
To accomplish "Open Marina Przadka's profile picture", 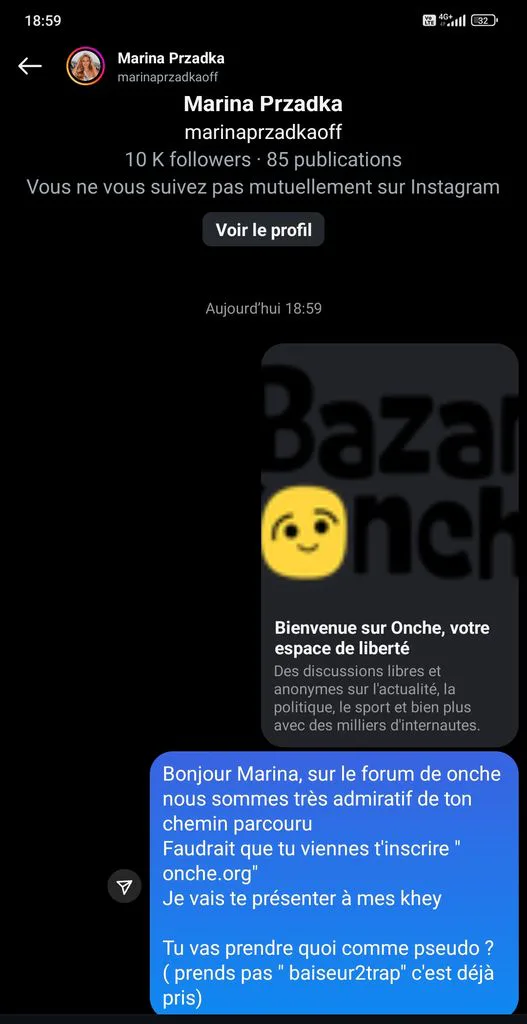I will click(x=85, y=66).
